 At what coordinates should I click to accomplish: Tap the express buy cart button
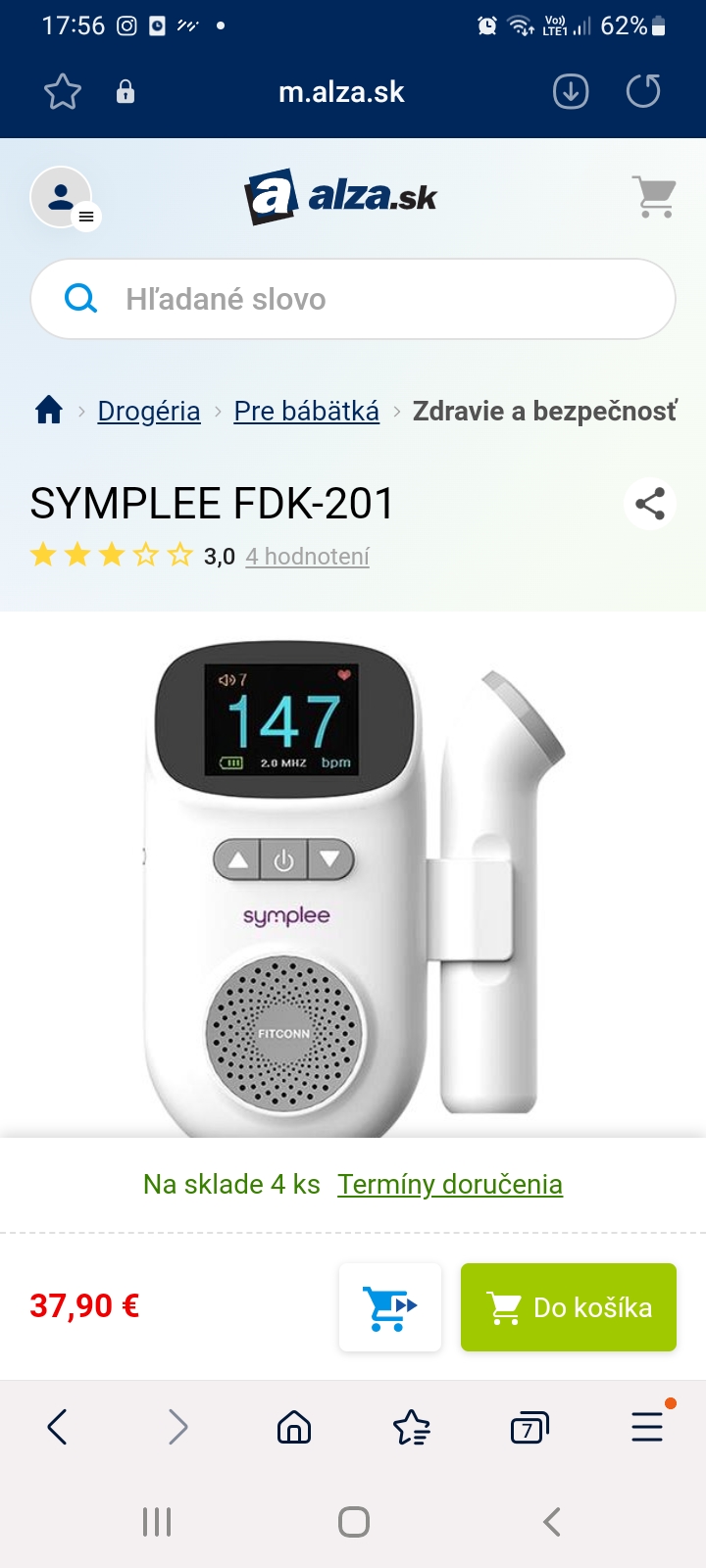390,1307
